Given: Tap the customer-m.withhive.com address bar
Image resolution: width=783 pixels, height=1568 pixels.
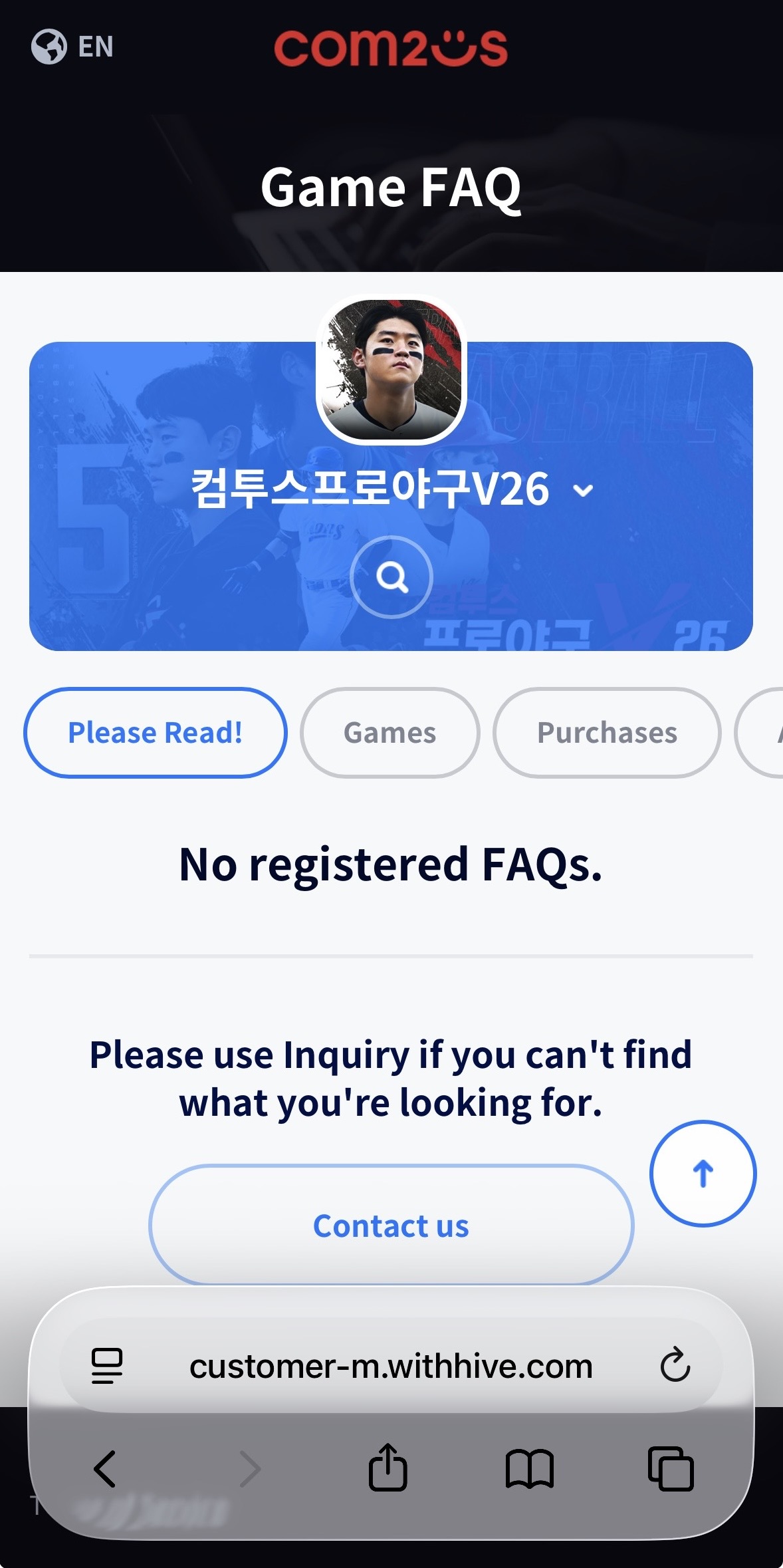Looking at the screenshot, I should point(391,1366).
